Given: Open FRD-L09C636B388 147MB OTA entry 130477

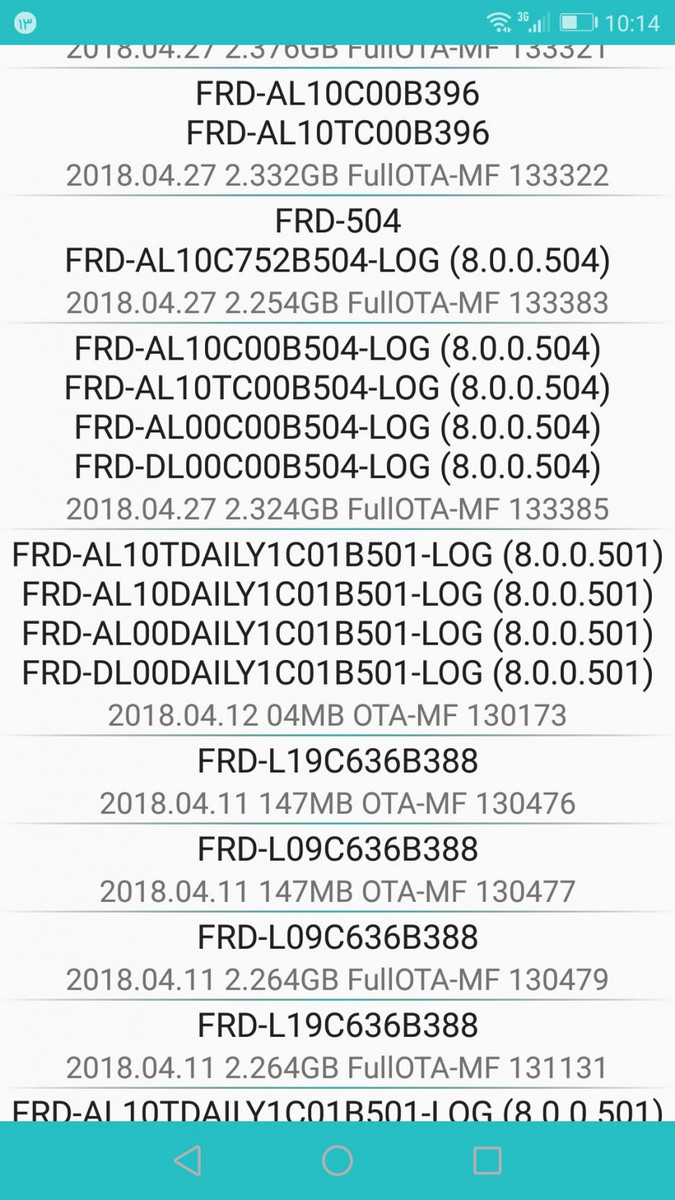Looking at the screenshot, I should [337, 869].
